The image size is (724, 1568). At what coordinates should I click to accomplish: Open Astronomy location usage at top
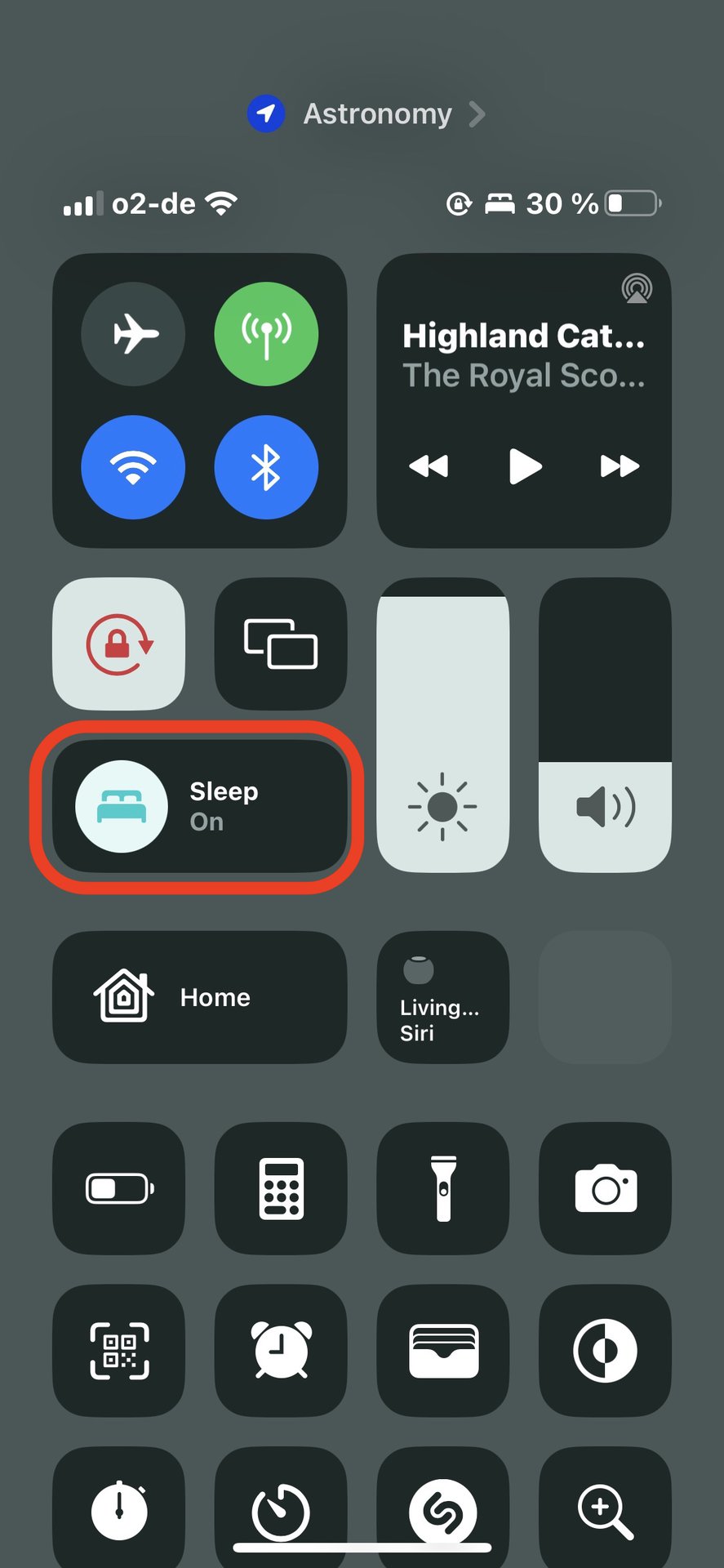tap(367, 114)
